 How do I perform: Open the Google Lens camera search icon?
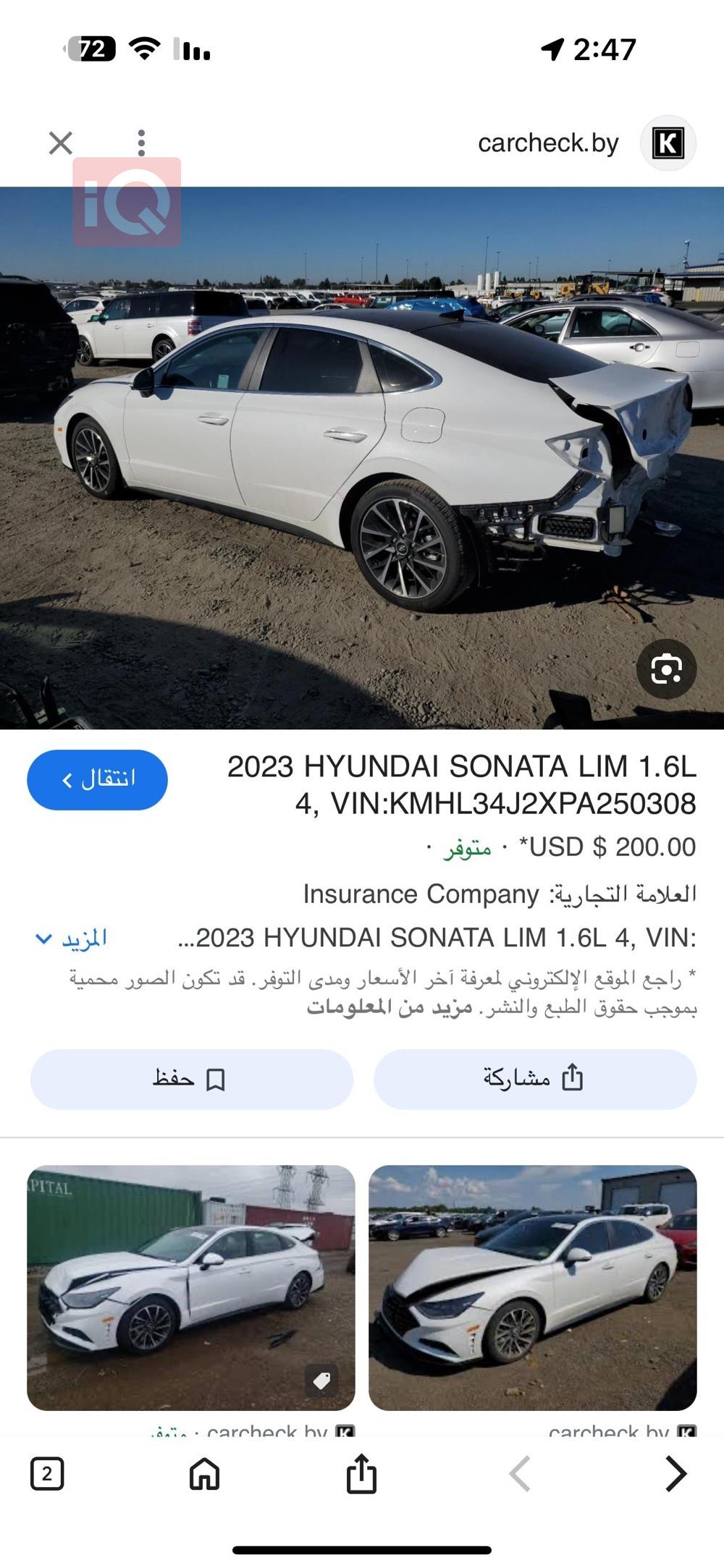pyautogui.click(x=667, y=668)
